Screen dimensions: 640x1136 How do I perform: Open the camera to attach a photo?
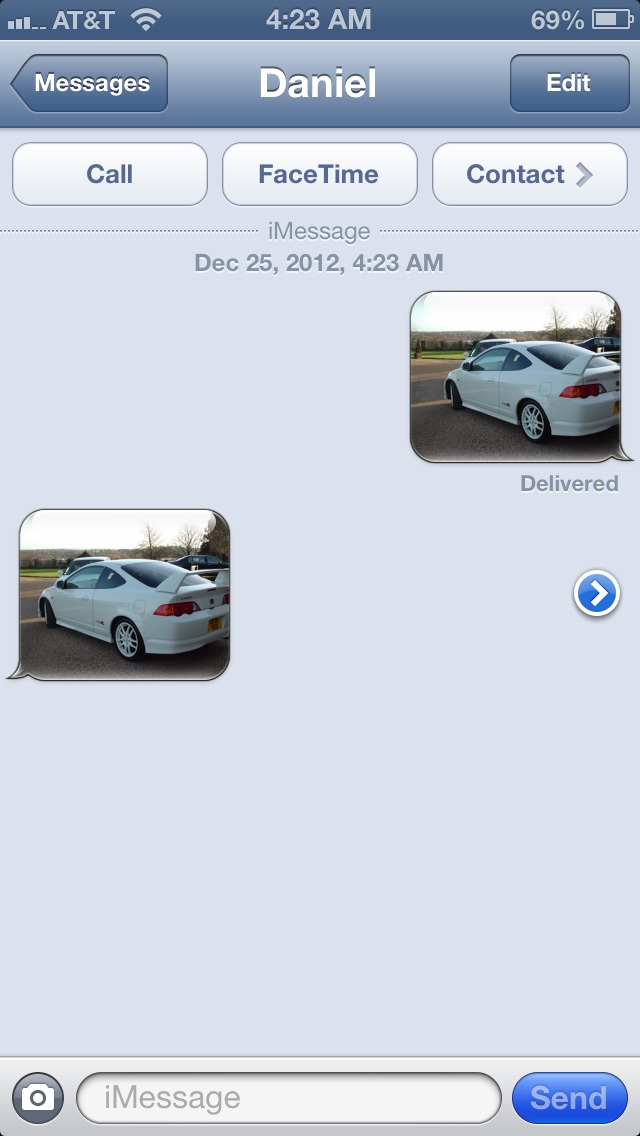[x=38, y=1098]
